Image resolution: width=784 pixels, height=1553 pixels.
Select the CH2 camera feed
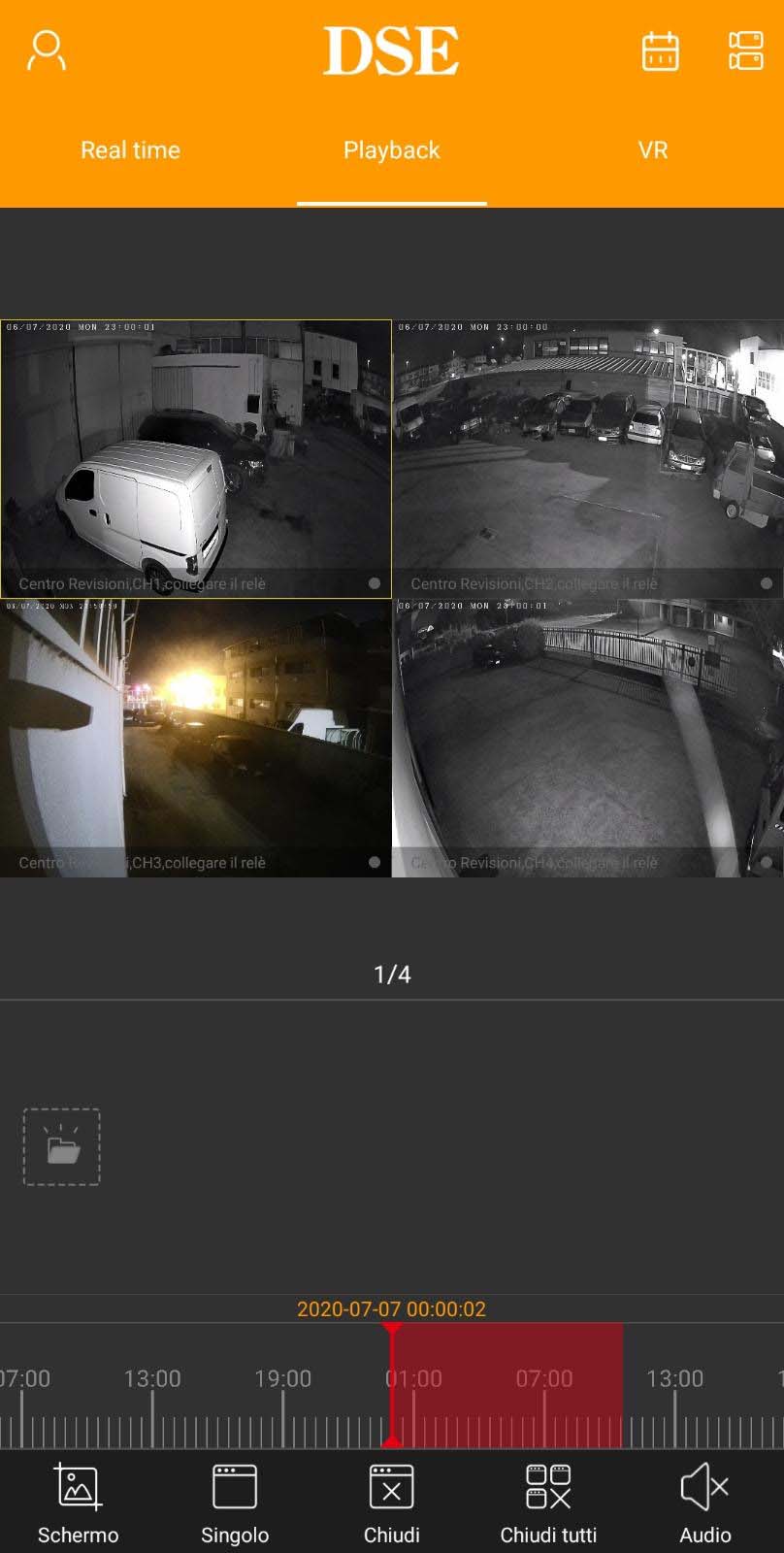point(587,458)
